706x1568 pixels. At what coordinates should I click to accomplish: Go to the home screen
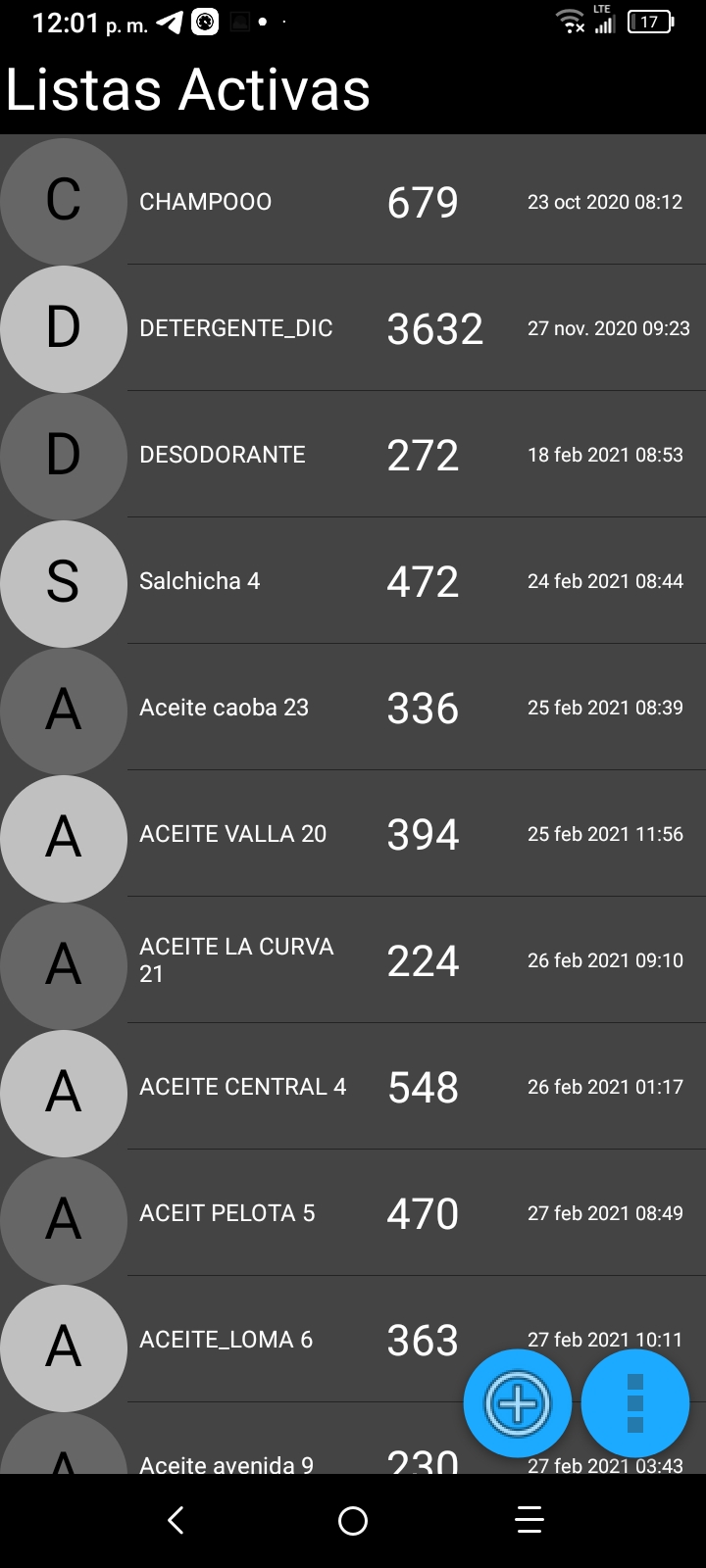353,1520
